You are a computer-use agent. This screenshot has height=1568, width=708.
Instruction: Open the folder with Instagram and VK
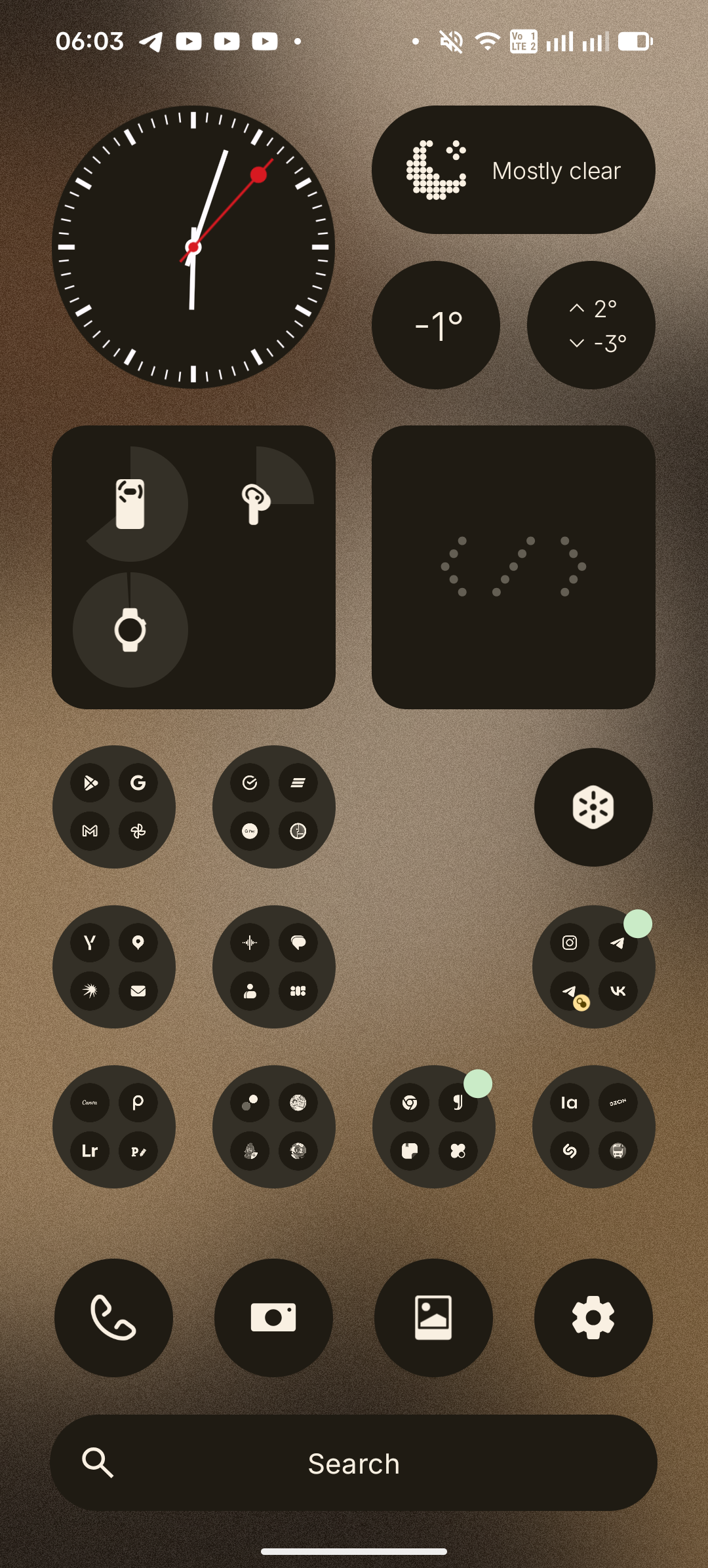[x=593, y=967]
